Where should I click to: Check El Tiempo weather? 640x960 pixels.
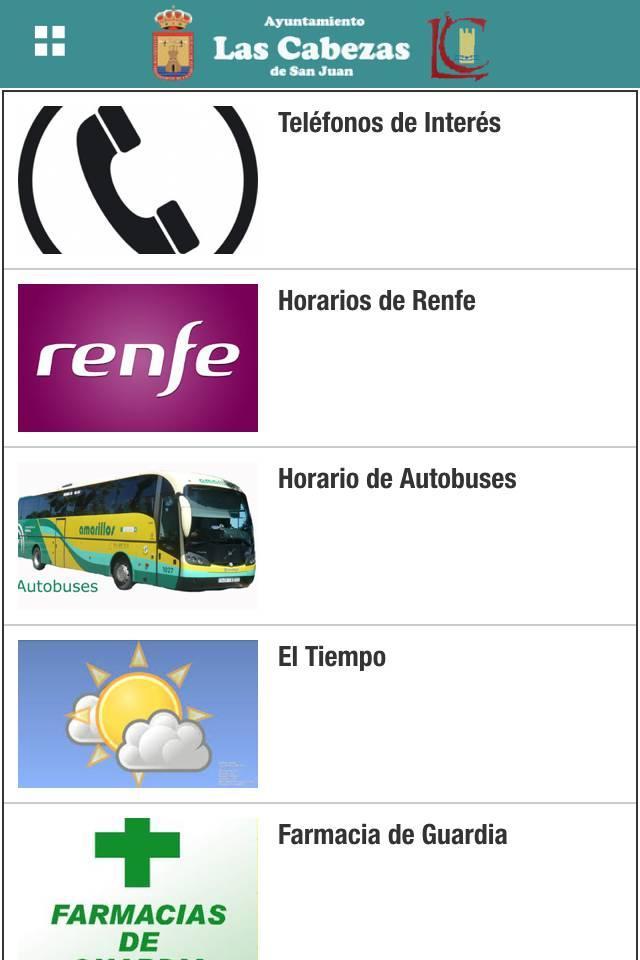(331, 657)
